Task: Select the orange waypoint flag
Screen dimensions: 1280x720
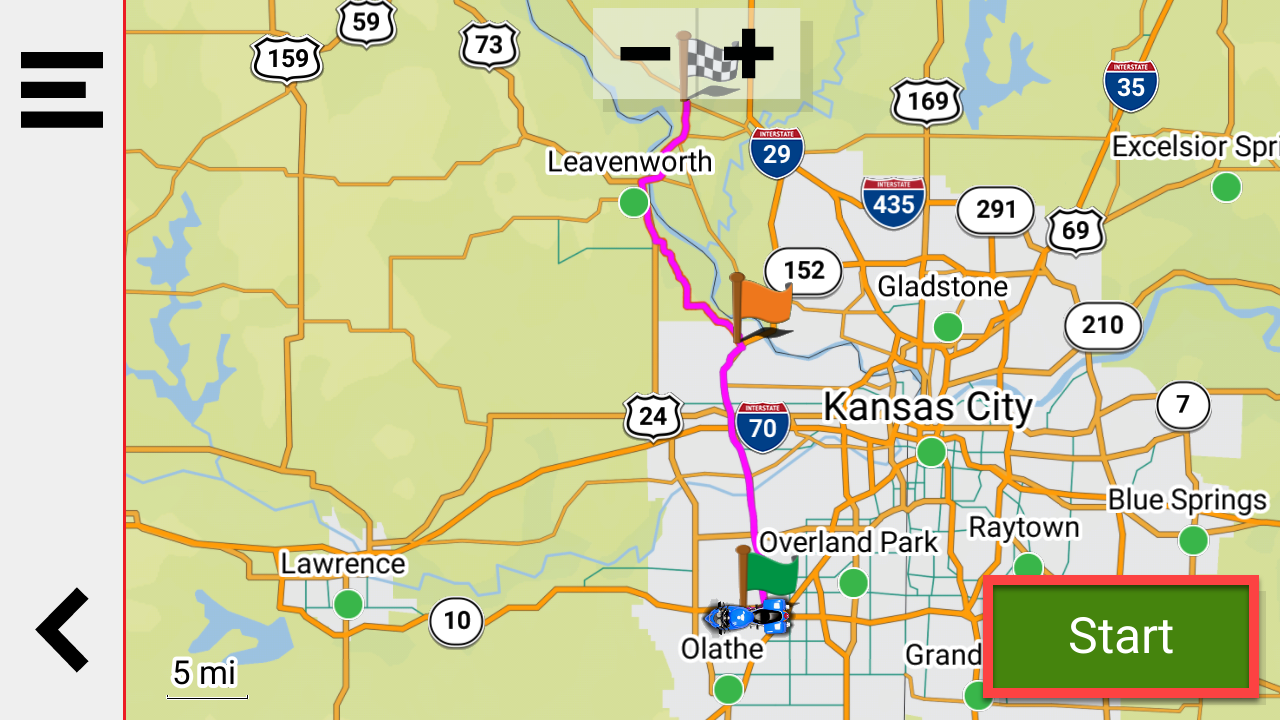Action: coord(762,308)
